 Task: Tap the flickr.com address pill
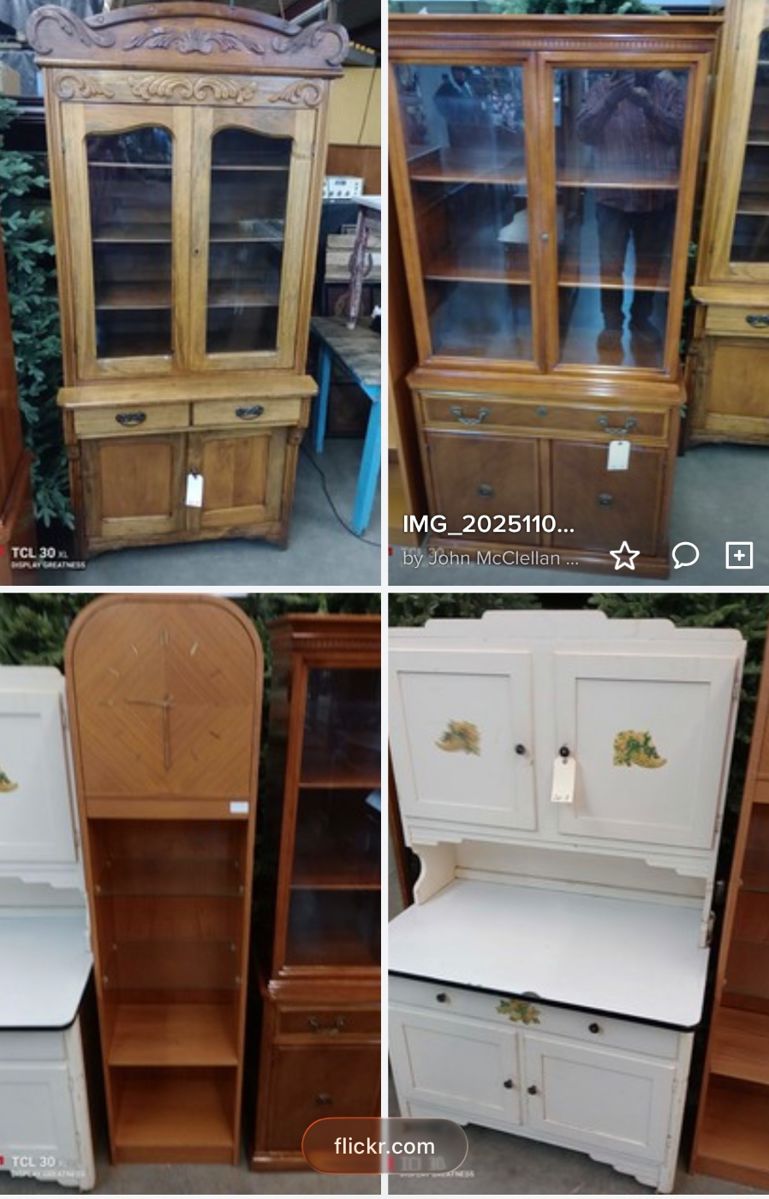pos(385,1146)
